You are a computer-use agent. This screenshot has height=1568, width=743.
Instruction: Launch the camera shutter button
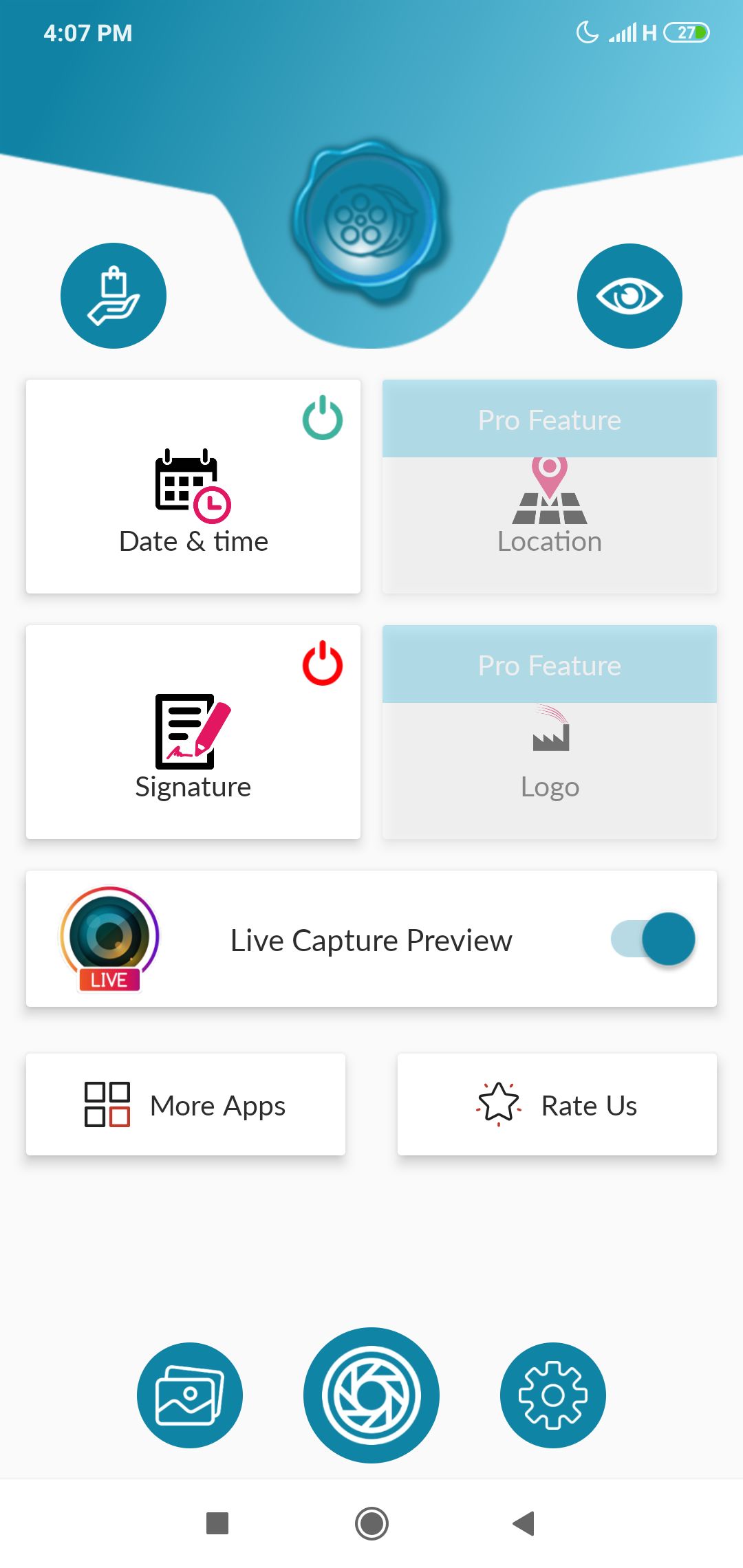coord(371,1395)
